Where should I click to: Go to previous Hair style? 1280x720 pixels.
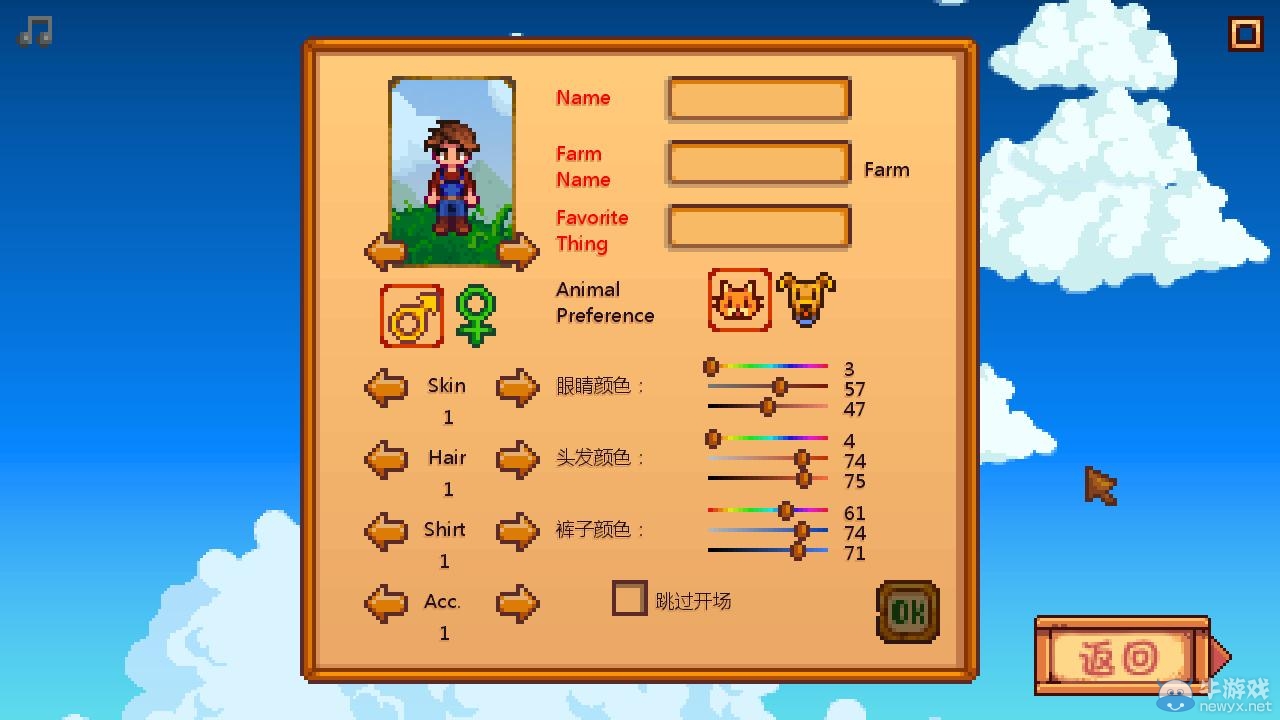tap(386, 459)
